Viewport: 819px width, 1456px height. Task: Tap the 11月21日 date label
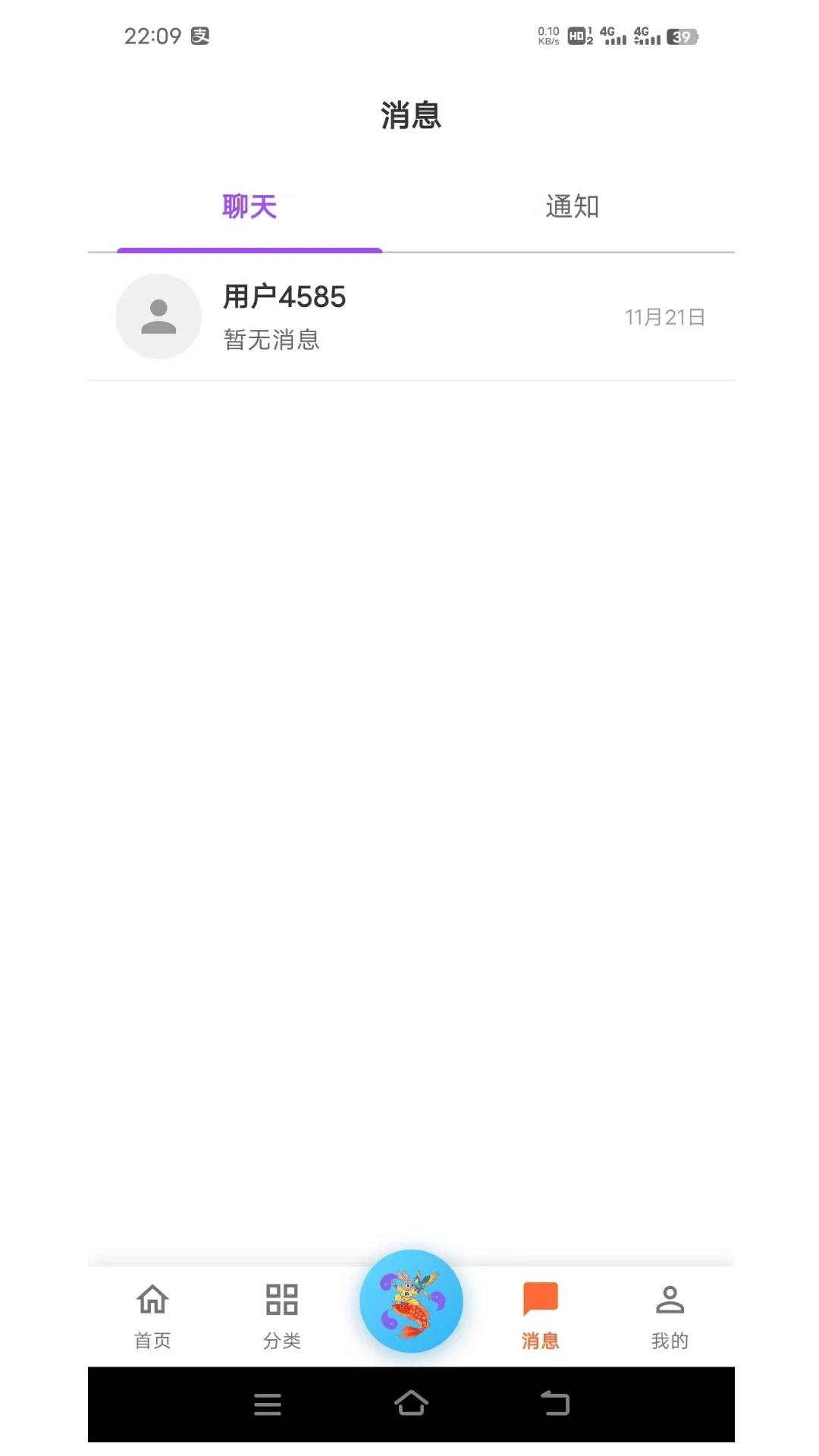pos(665,317)
